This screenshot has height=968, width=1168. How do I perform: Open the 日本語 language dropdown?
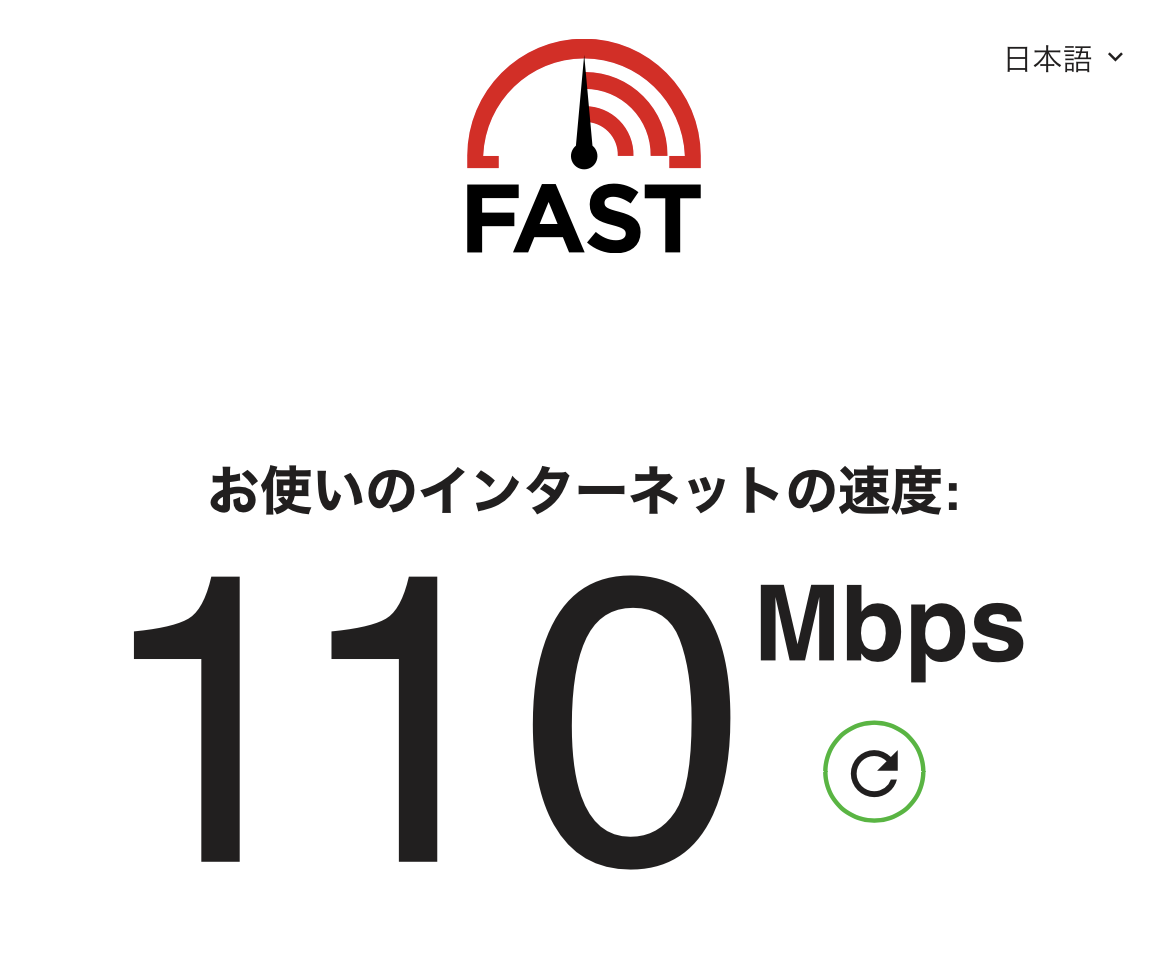(x=1064, y=59)
